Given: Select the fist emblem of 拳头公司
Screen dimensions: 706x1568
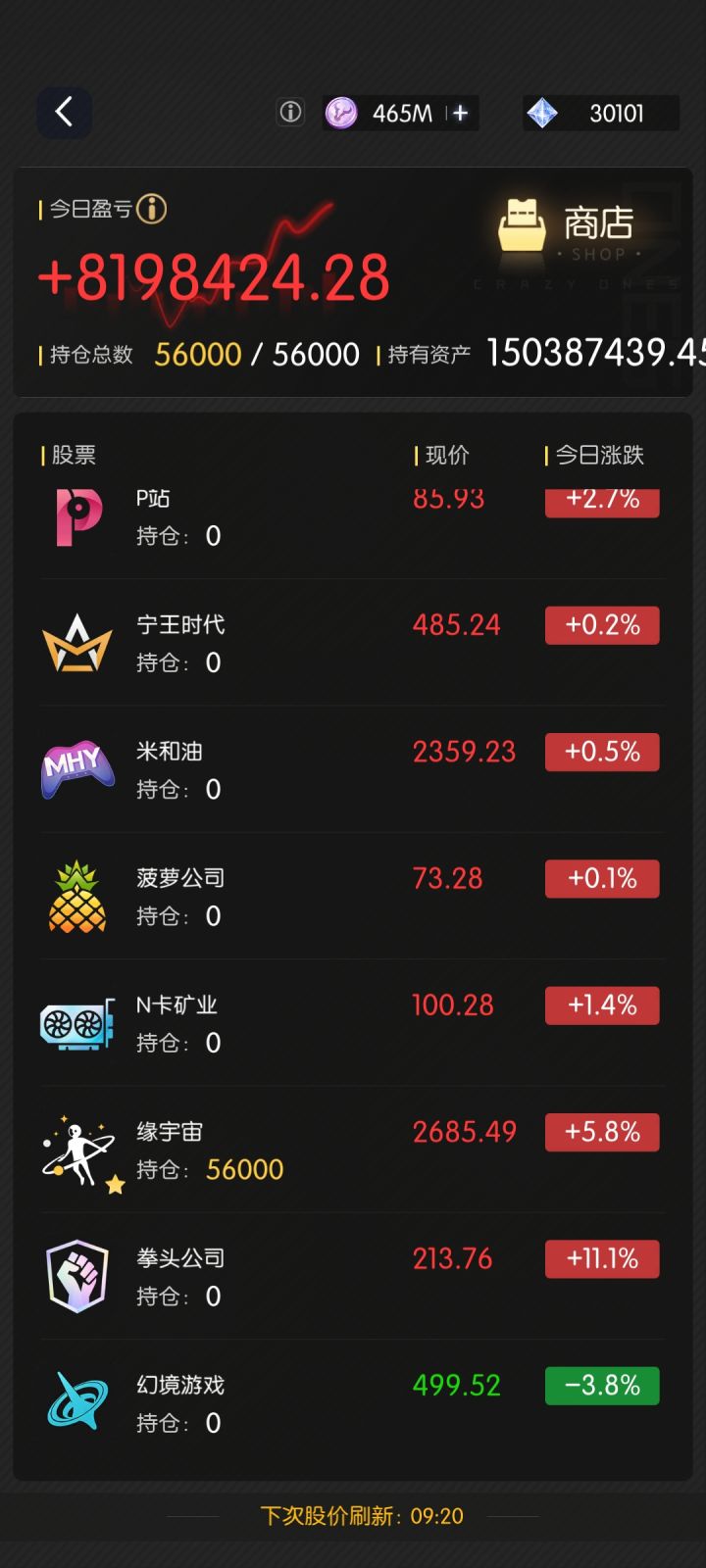Looking at the screenshot, I should tap(77, 1275).
